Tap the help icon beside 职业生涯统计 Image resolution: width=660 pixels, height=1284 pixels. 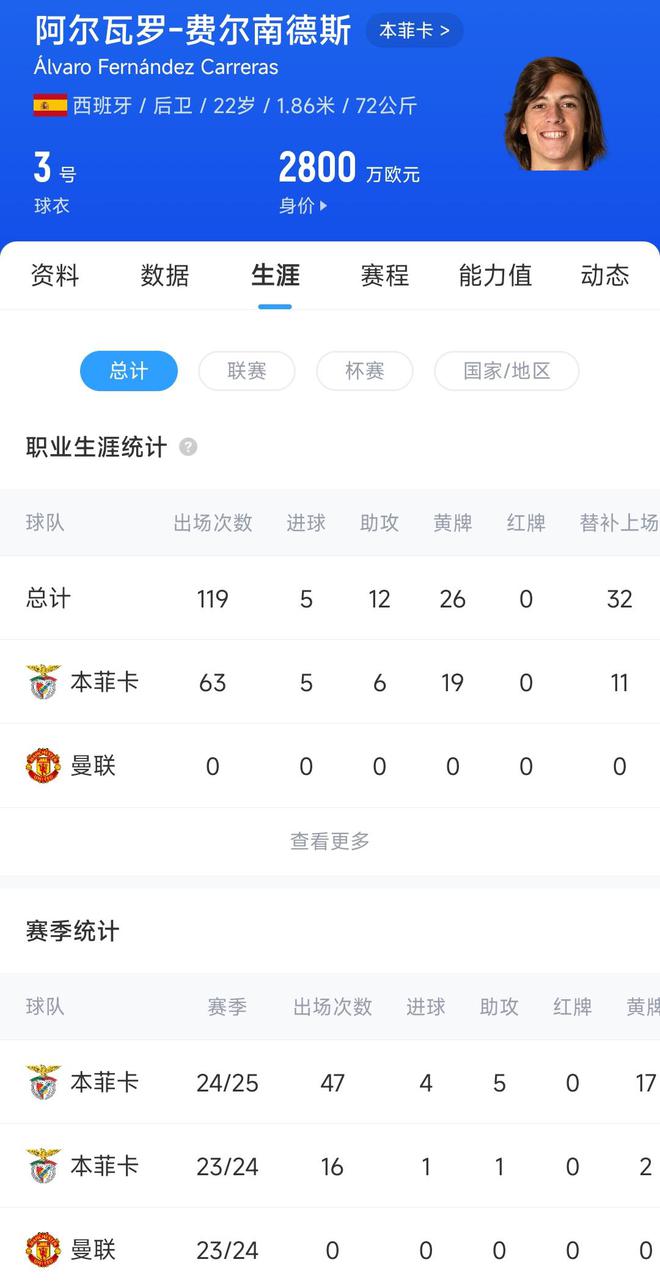(188, 447)
